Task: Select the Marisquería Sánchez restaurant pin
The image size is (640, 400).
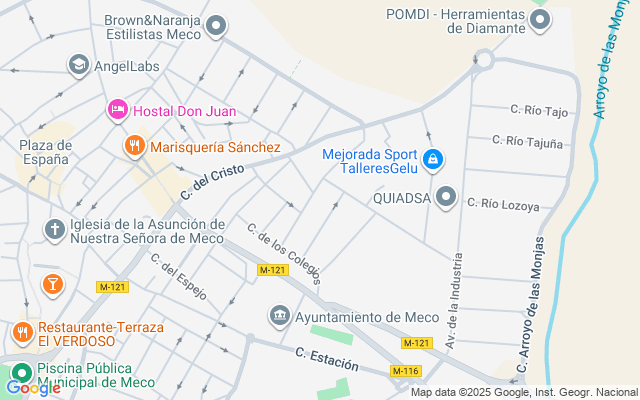Action: coord(135,146)
